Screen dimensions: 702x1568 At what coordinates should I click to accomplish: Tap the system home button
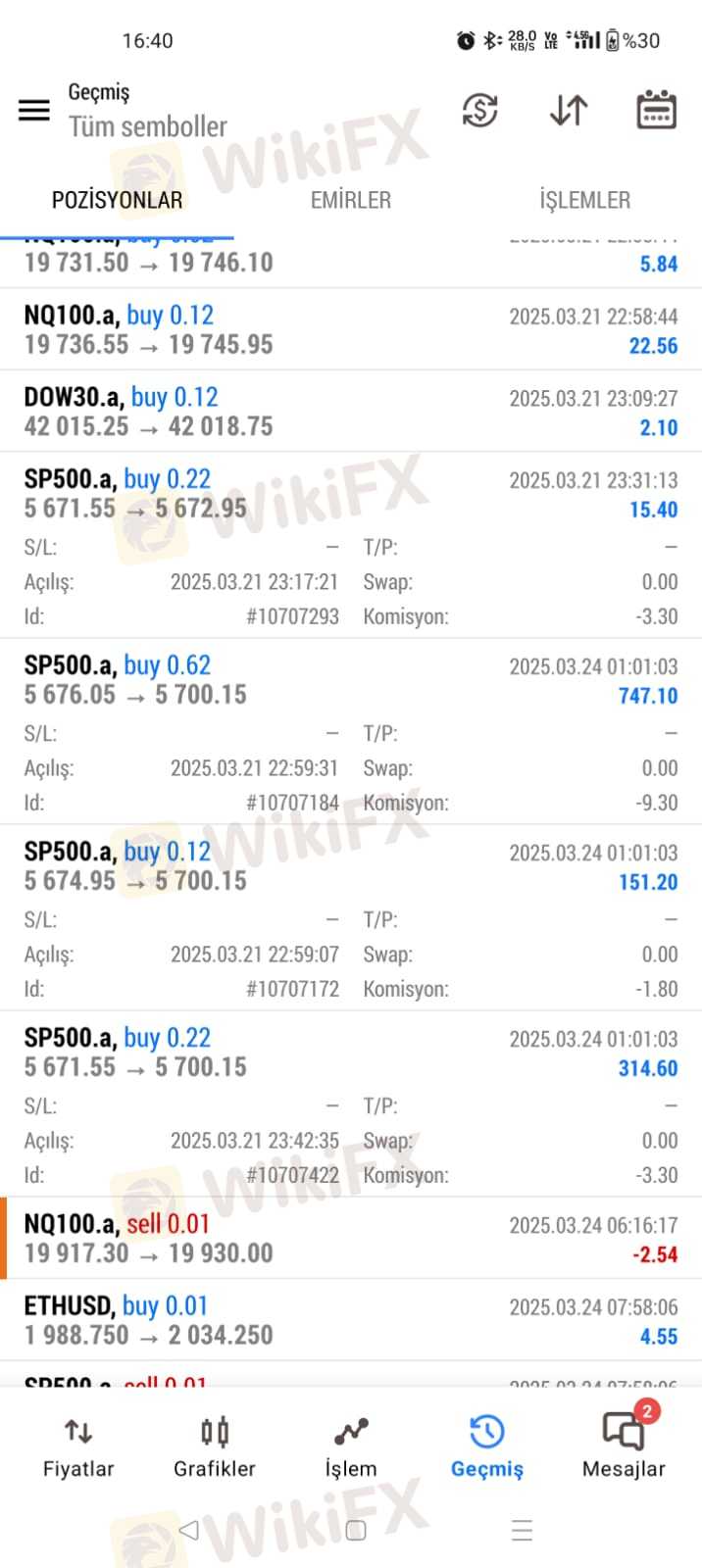pyautogui.click(x=356, y=1530)
